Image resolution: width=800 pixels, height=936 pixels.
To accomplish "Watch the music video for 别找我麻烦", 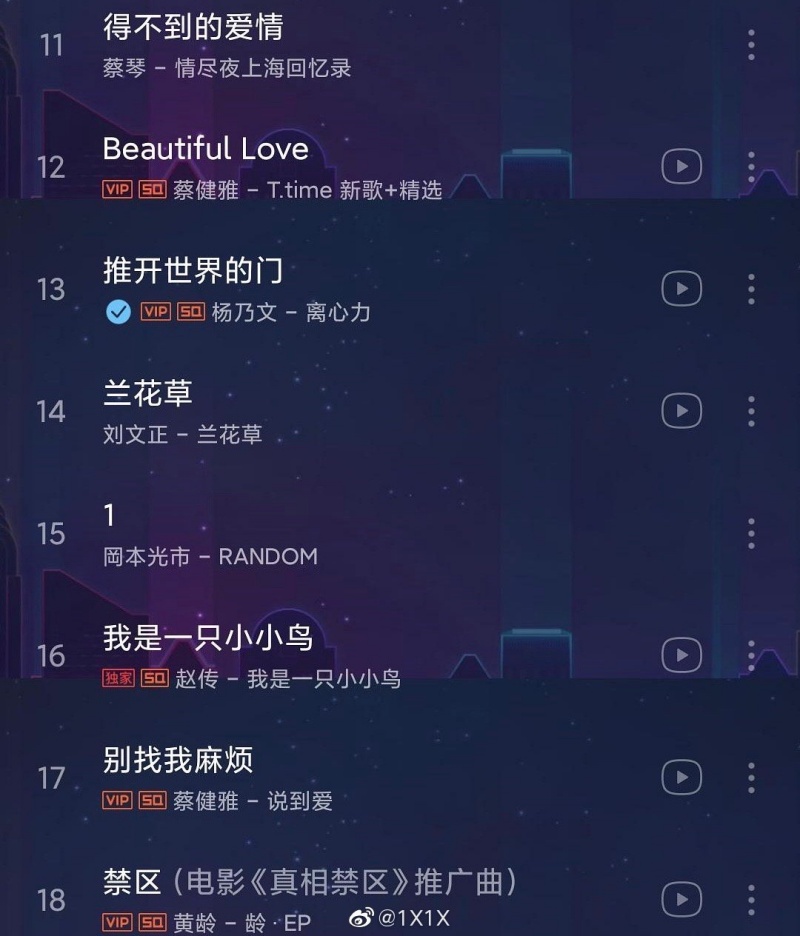I will tap(681, 777).
